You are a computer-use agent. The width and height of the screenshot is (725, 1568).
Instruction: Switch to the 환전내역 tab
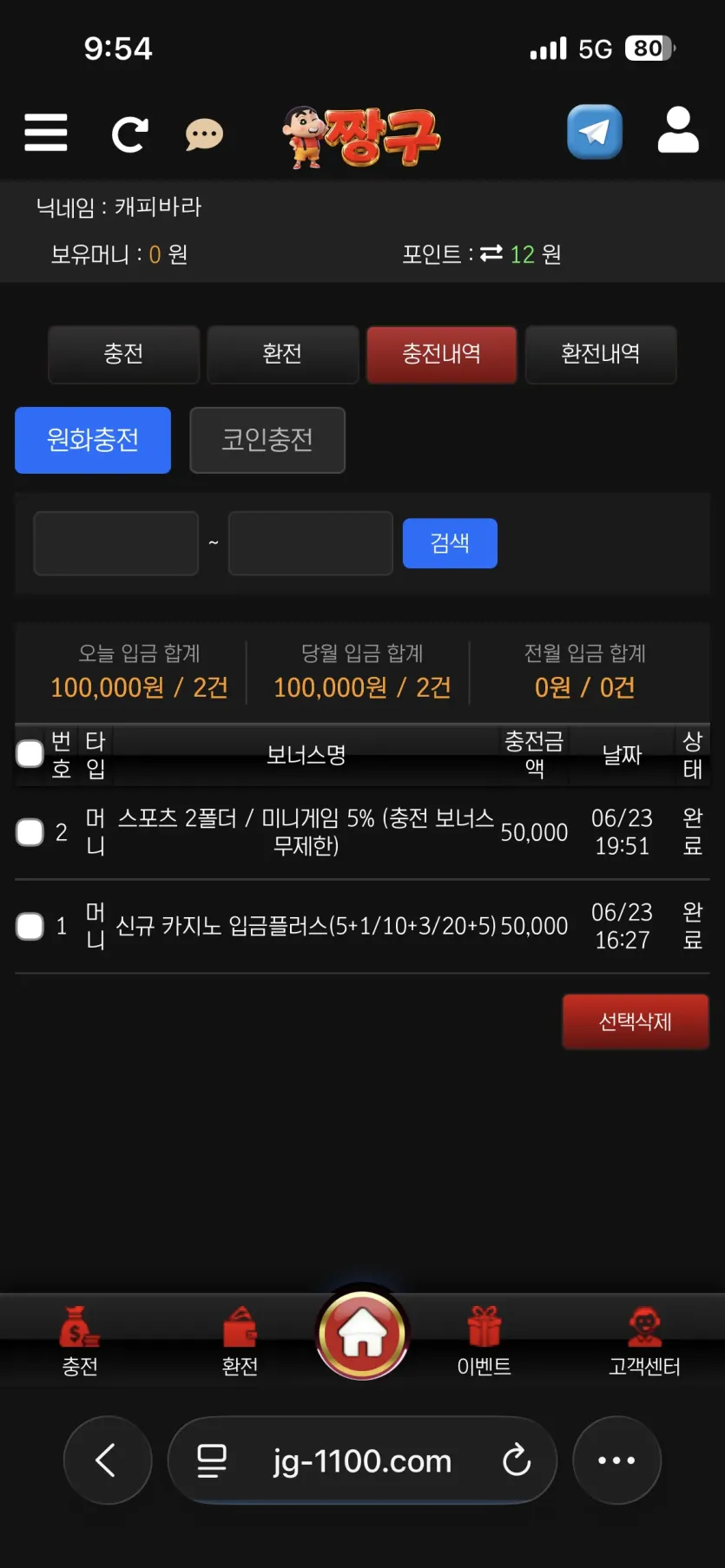(601, 354)
